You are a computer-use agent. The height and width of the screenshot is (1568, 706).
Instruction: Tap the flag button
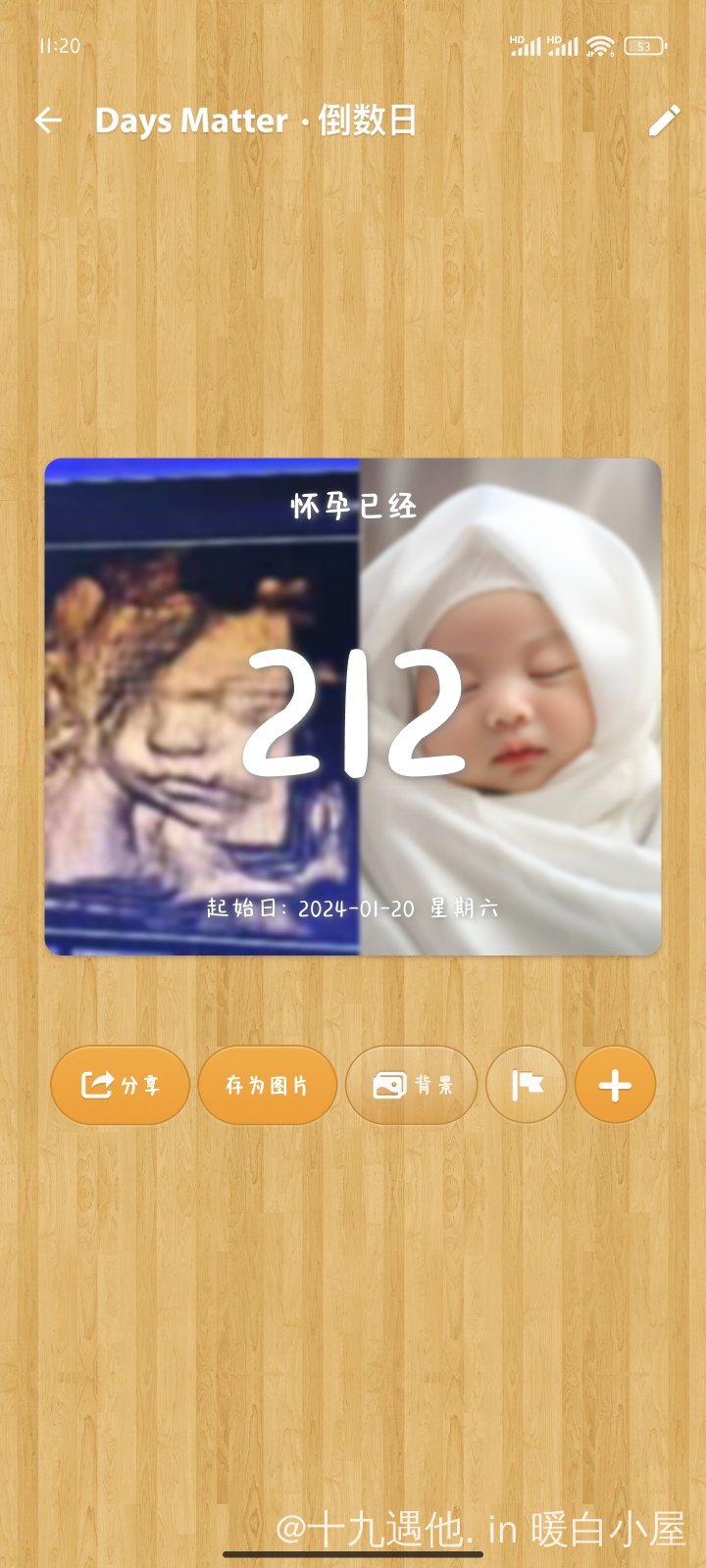tap(527, 1085)
